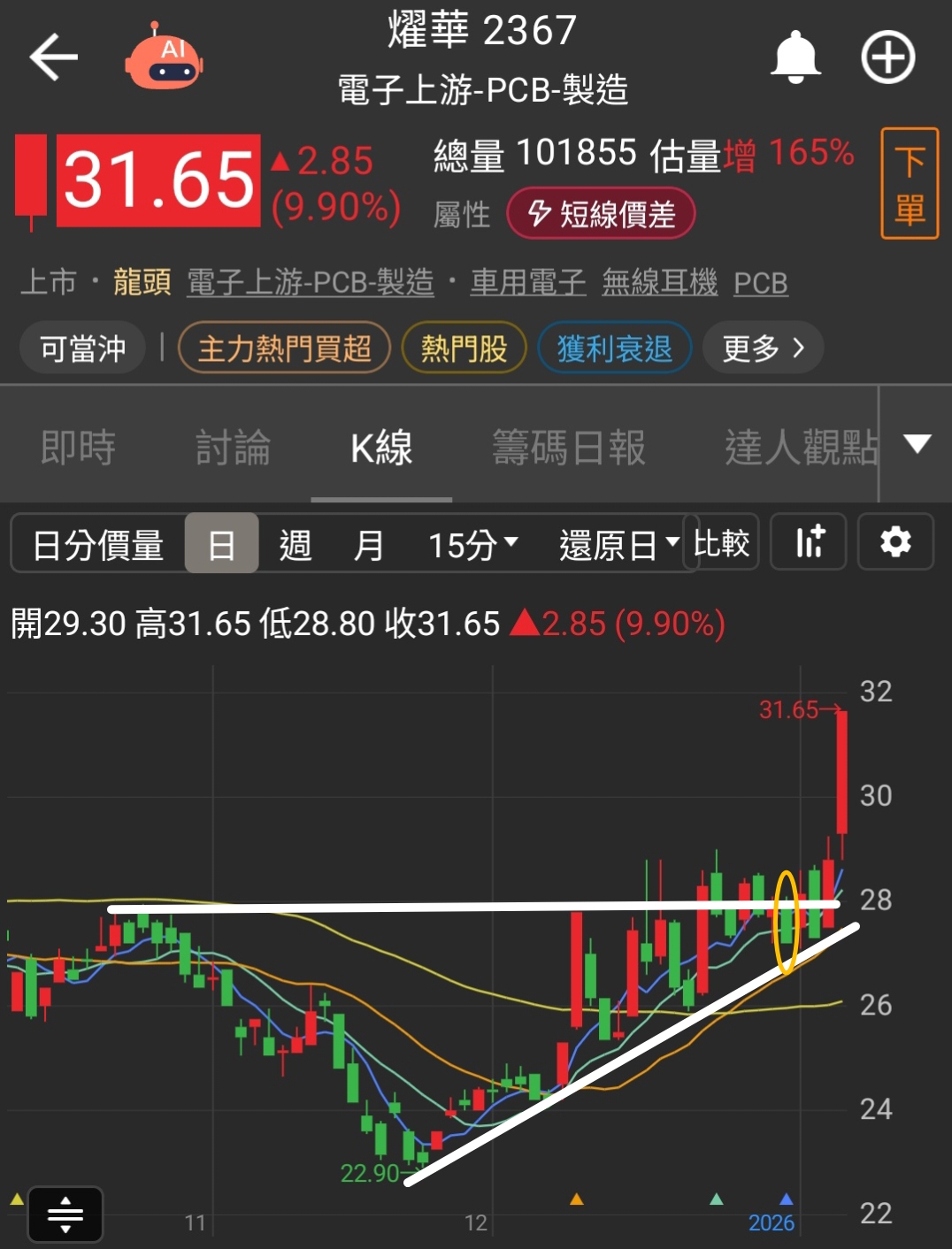The width and height of the screenshot is (952, 1249).
Task: Add stock to watchlist with plus icon
Action: pyautogui.click(x=887, y=57)
